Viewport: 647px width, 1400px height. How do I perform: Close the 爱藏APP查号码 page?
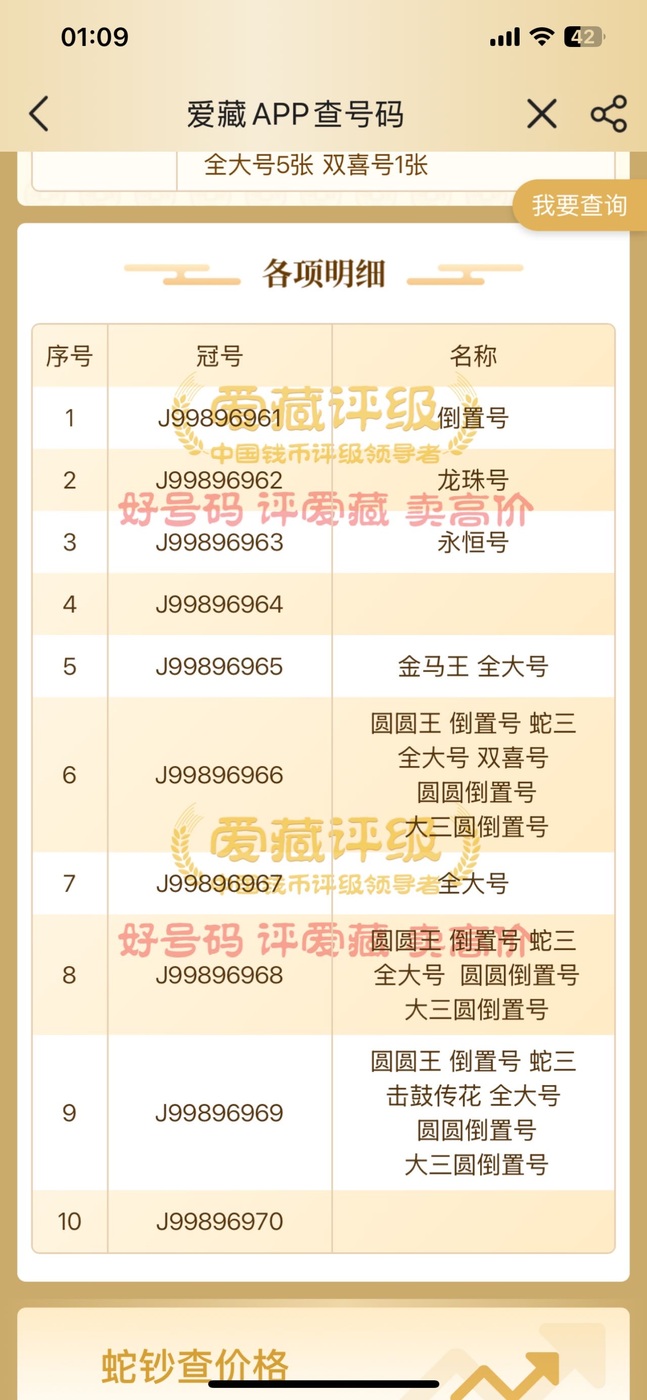(x=542, y=114)
